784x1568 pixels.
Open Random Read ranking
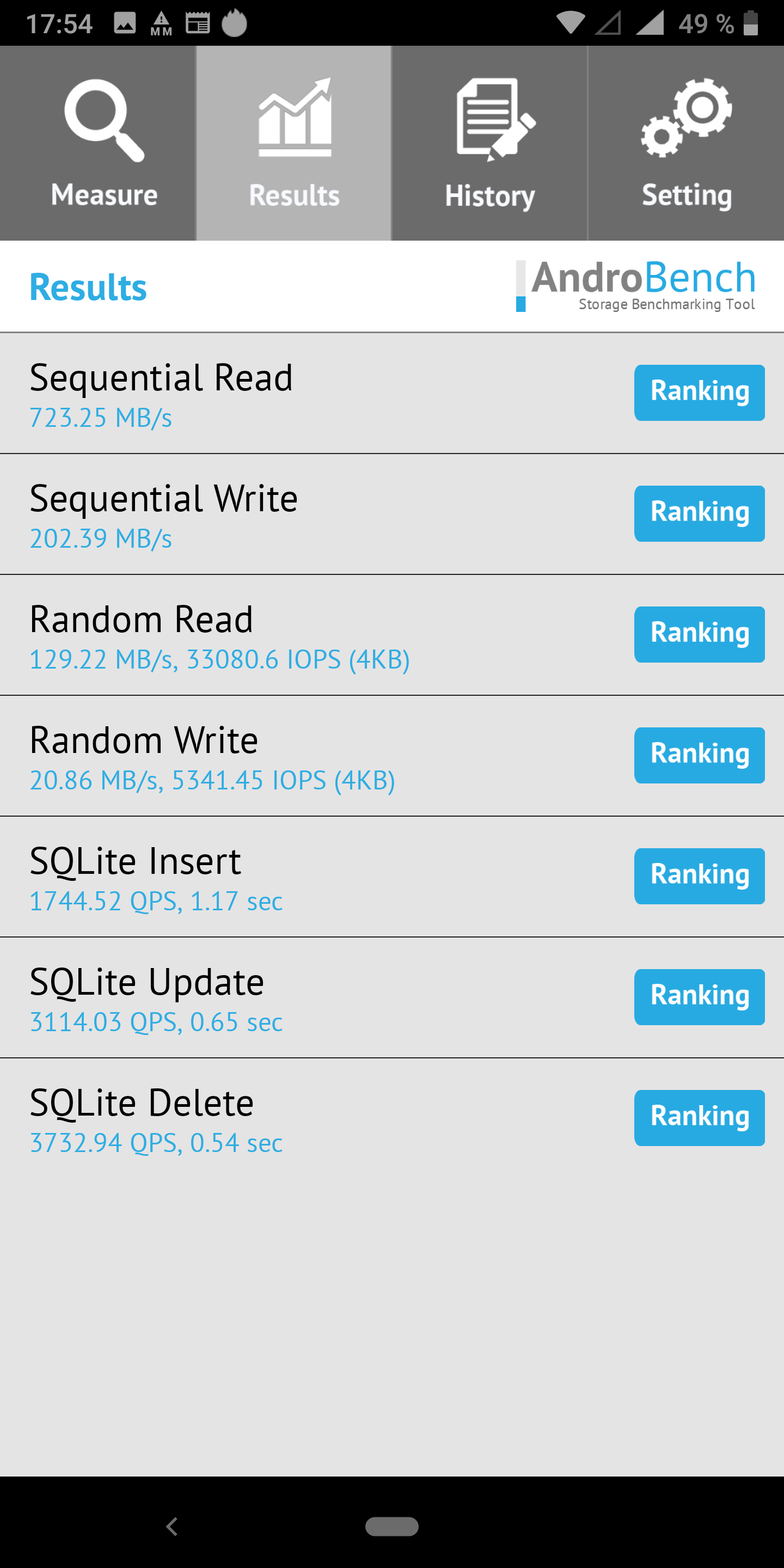click(699, 634)
